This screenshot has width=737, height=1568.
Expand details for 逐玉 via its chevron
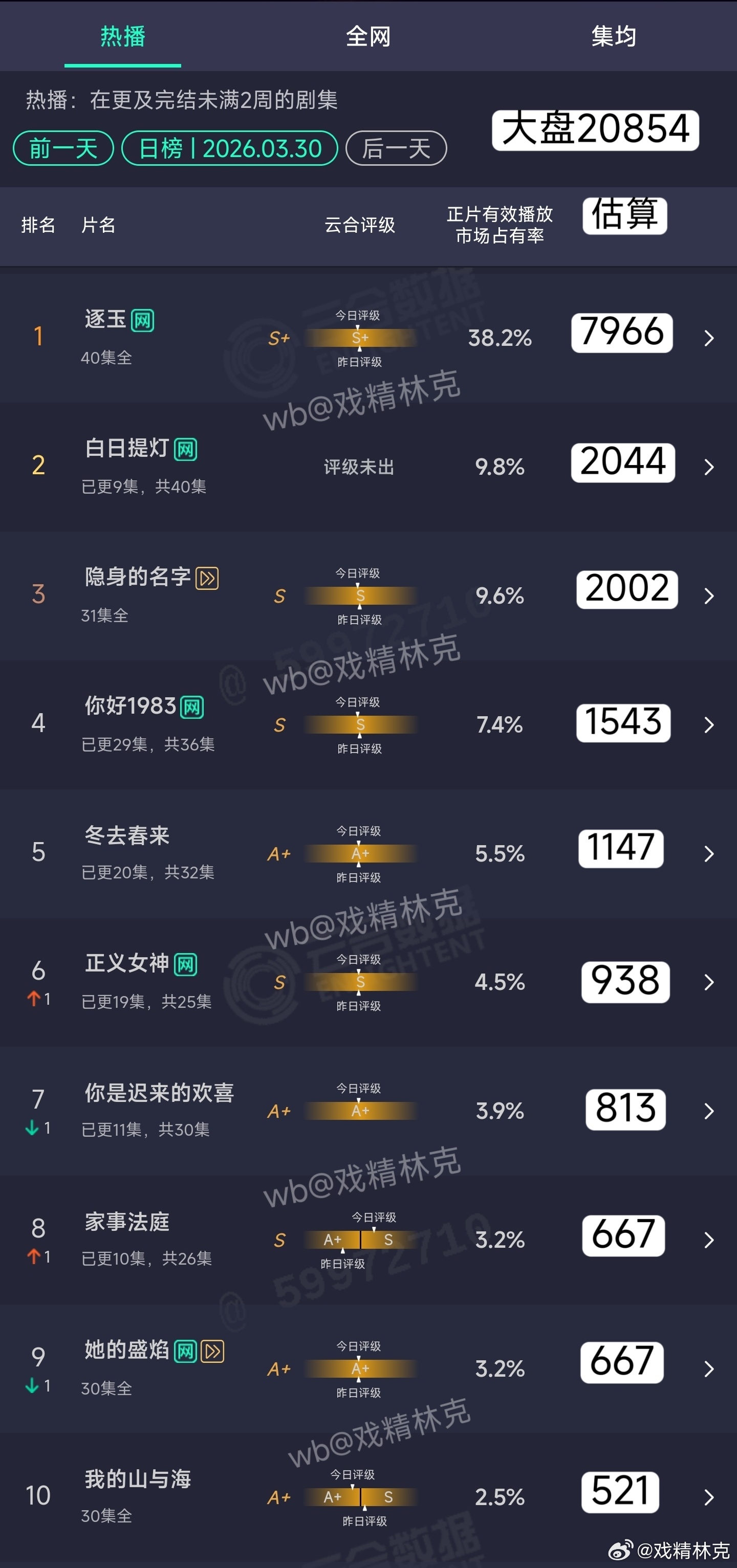point(708,339)
